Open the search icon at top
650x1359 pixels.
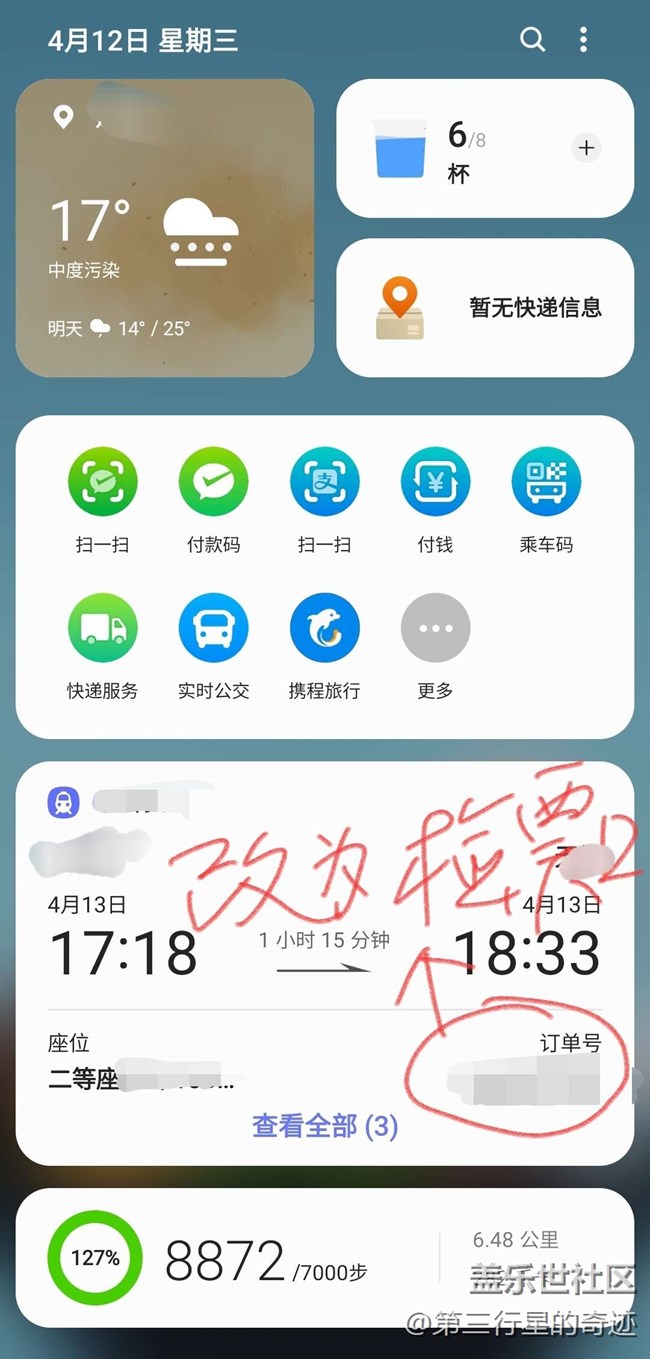pyautogui.click(x=533, y=40)
